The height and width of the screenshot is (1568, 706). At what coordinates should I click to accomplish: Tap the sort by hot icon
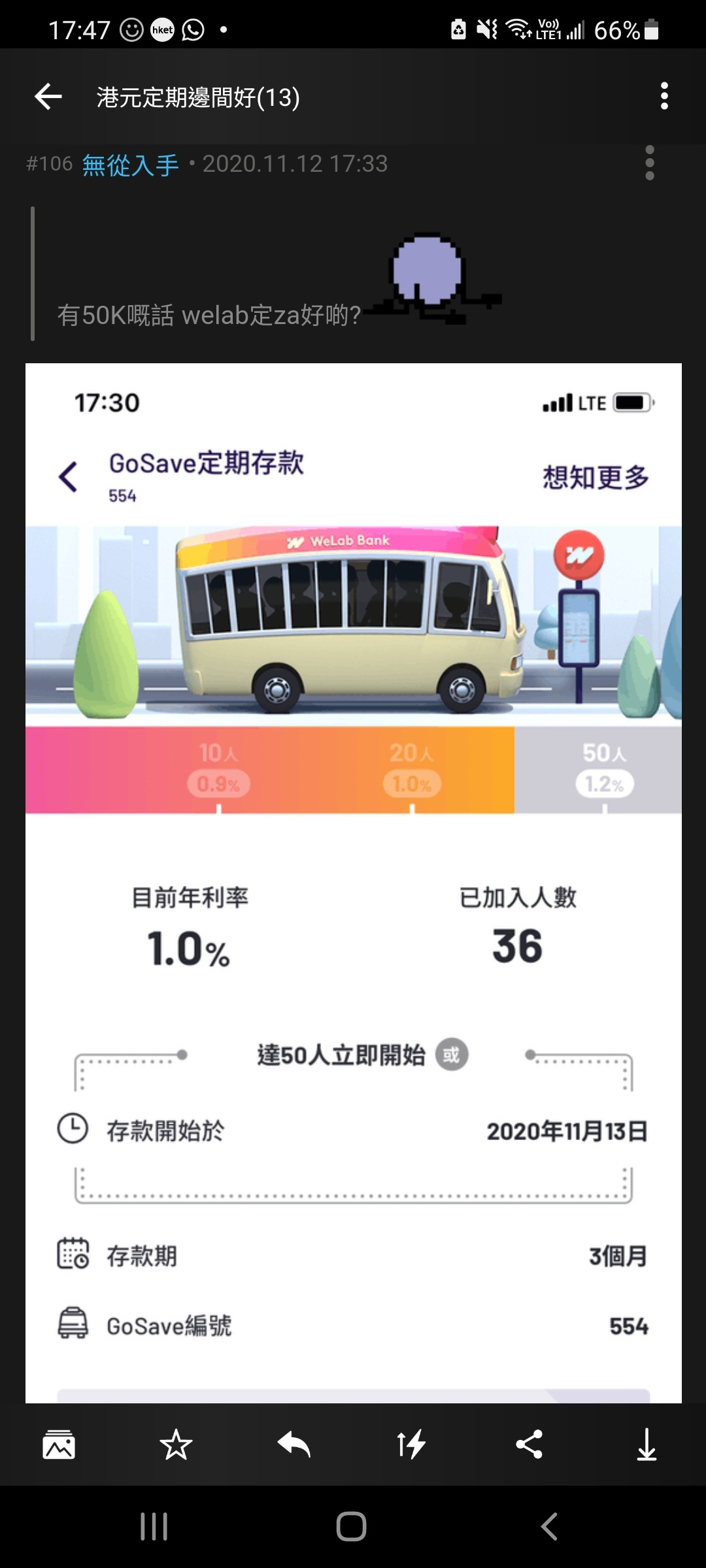tap(411, 1445)
